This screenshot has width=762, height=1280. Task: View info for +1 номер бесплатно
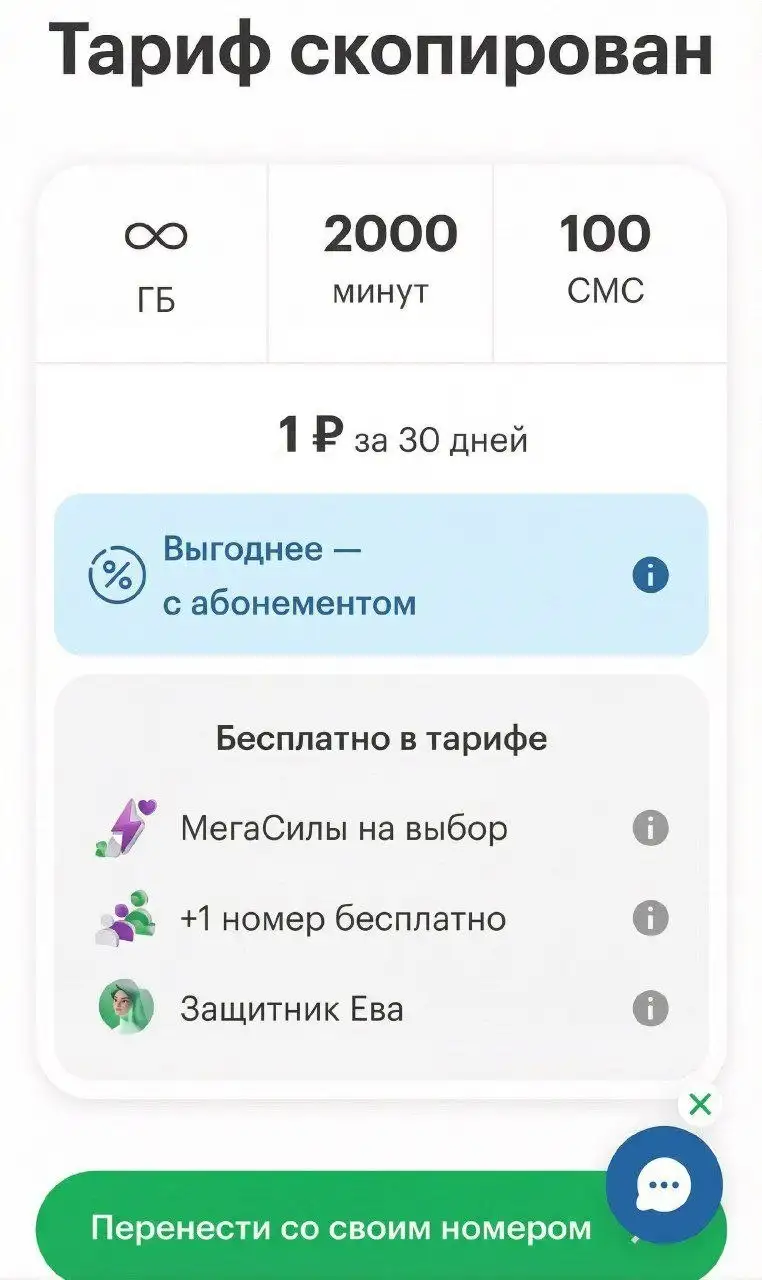pos(650,919)
